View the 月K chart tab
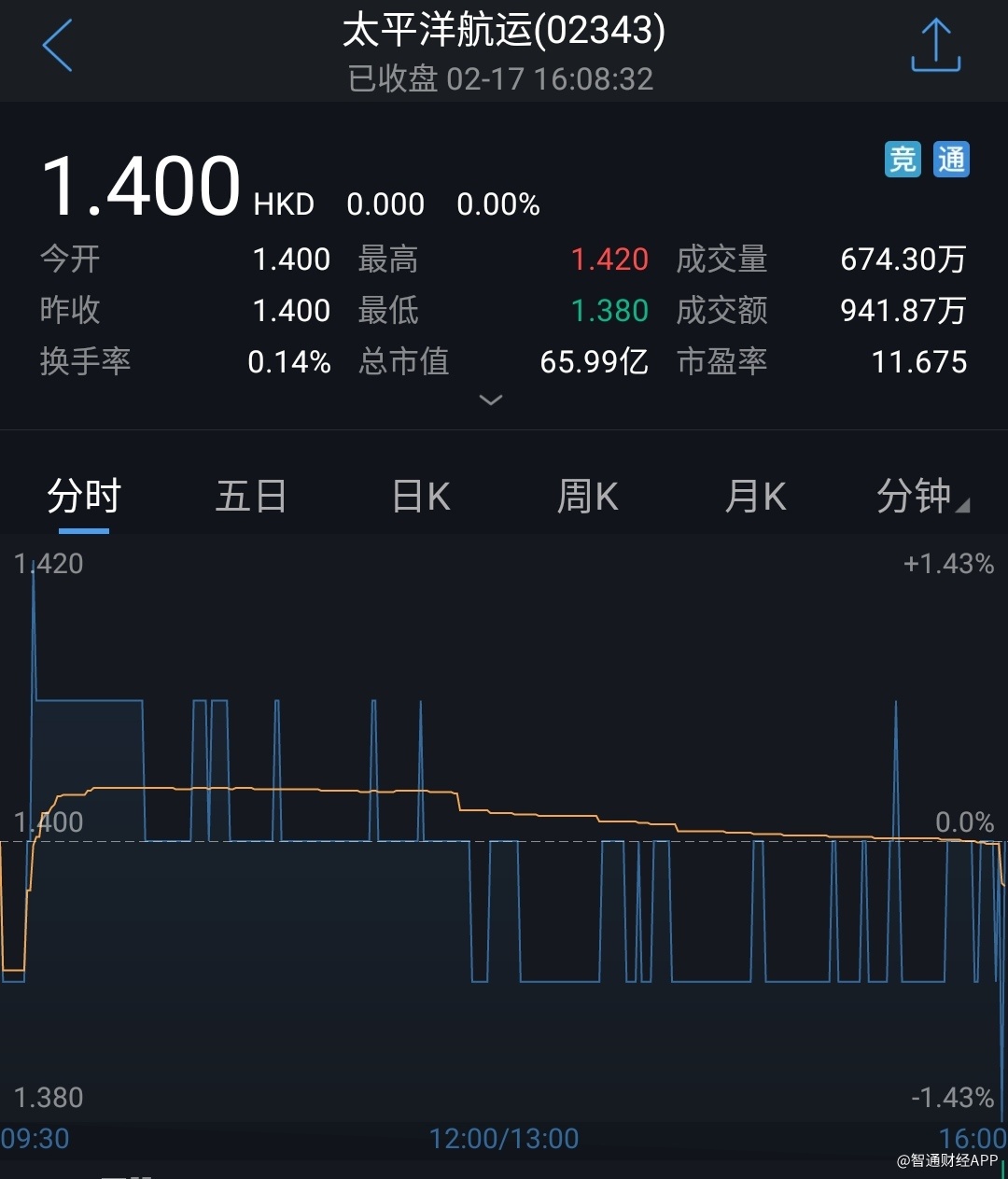Screen dimensions: 1008x1179 click(756, 497)
